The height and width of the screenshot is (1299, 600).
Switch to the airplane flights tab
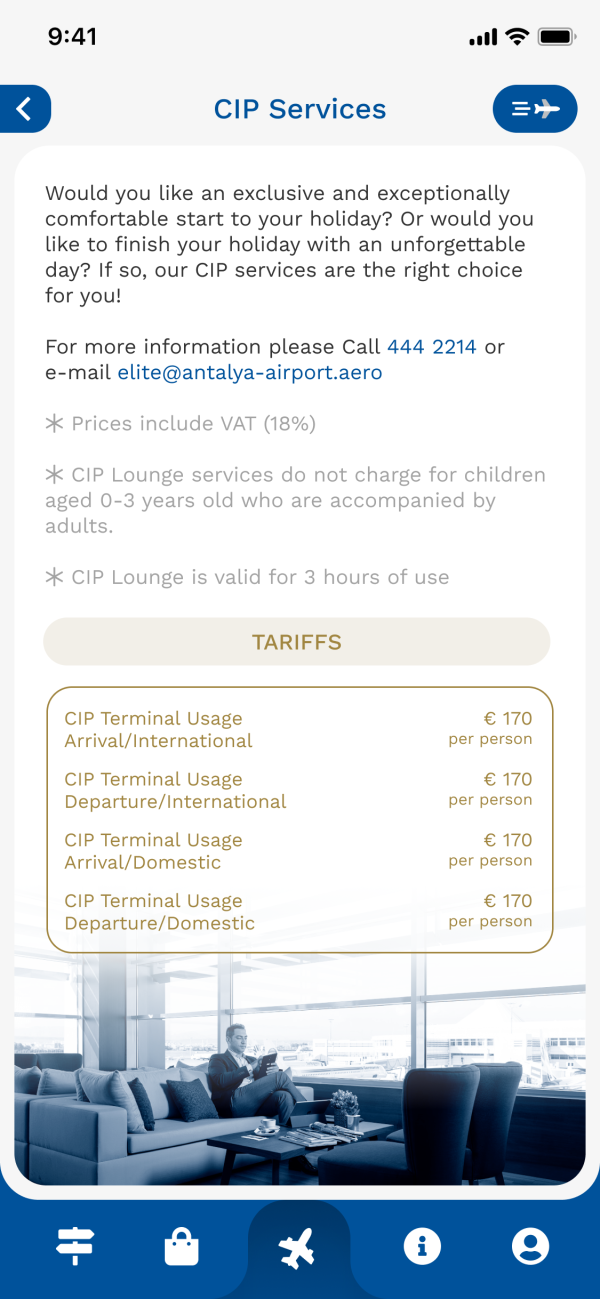[x=297, y=1247]
